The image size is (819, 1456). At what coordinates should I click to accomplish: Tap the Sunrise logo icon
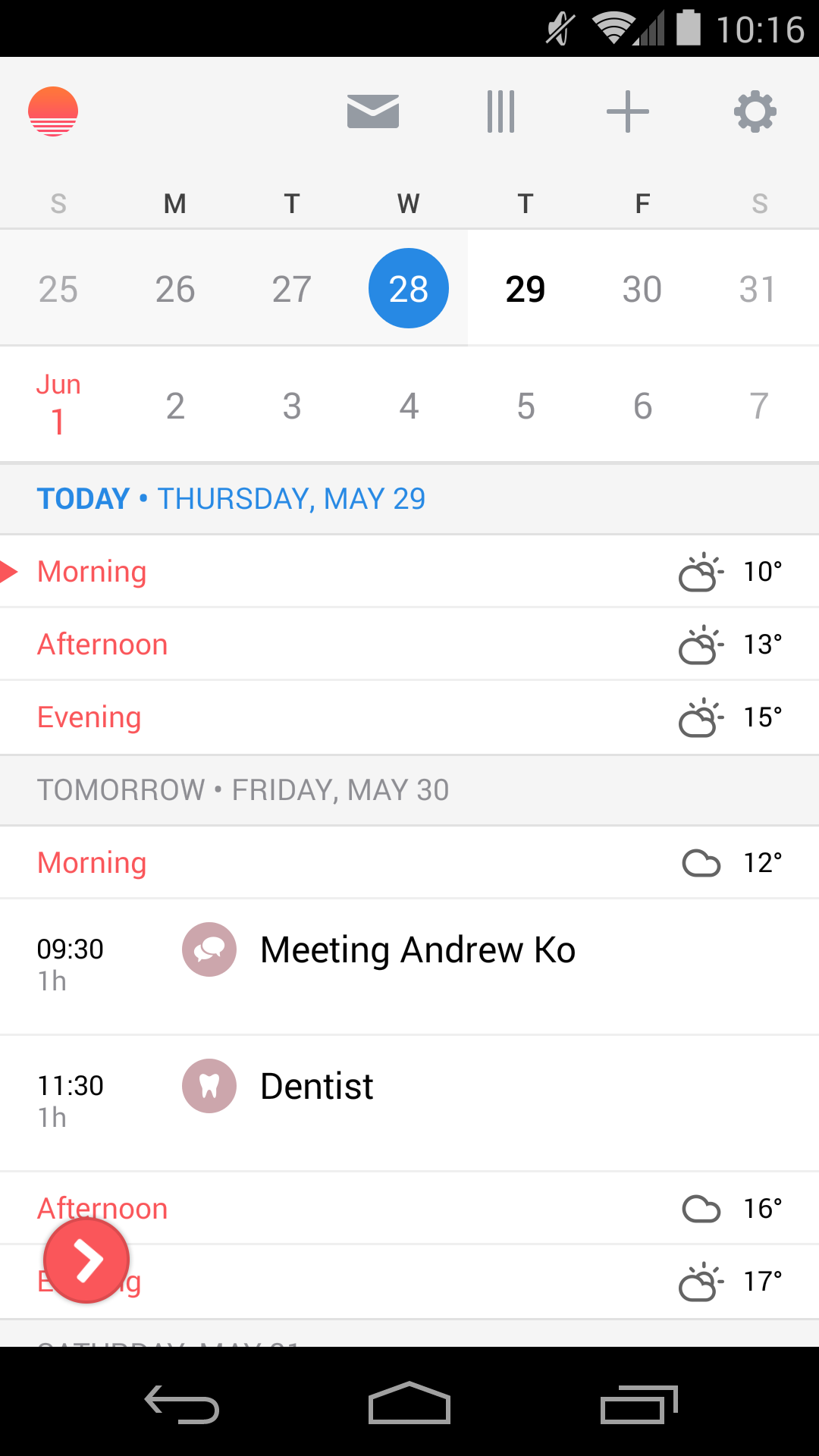point(53,111)
